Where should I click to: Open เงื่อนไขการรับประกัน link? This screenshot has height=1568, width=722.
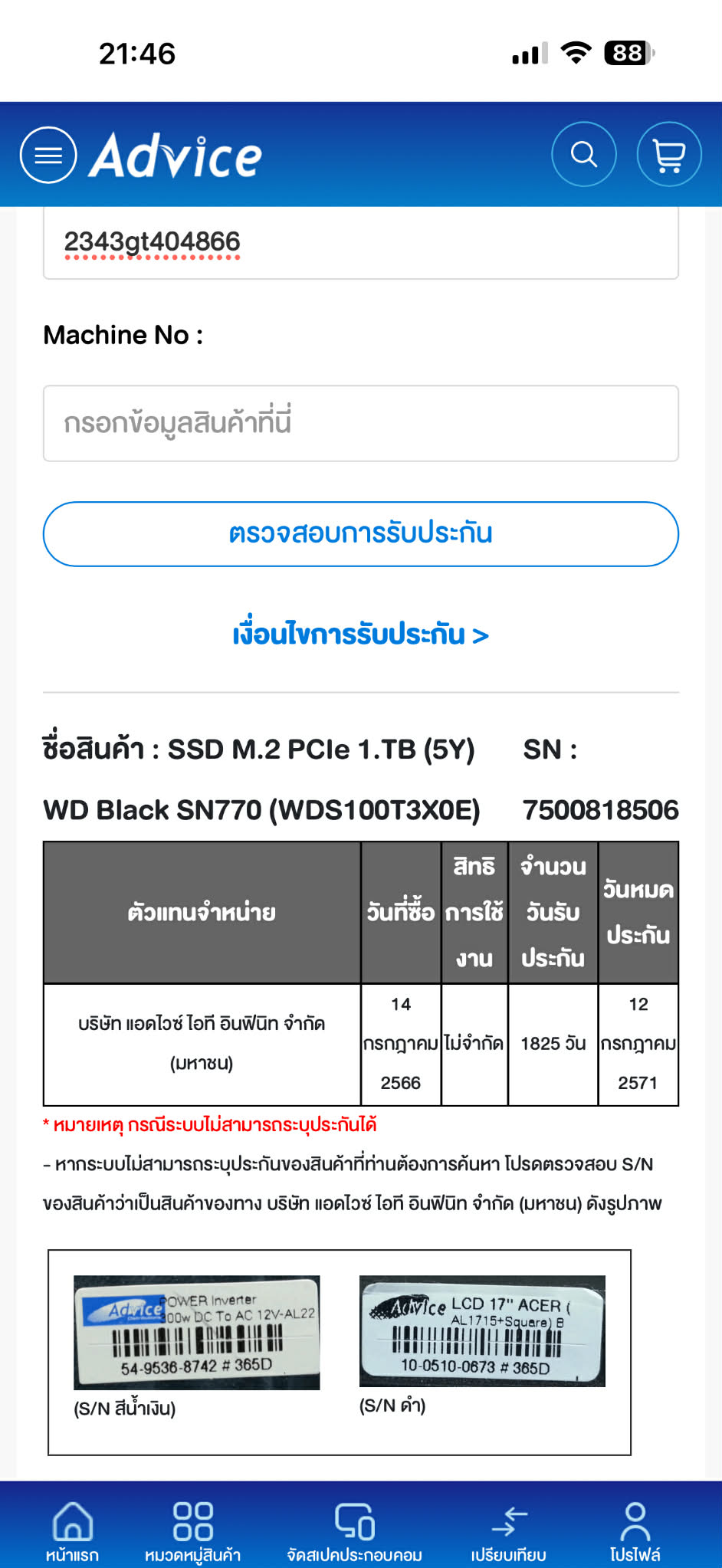point(360,635)
